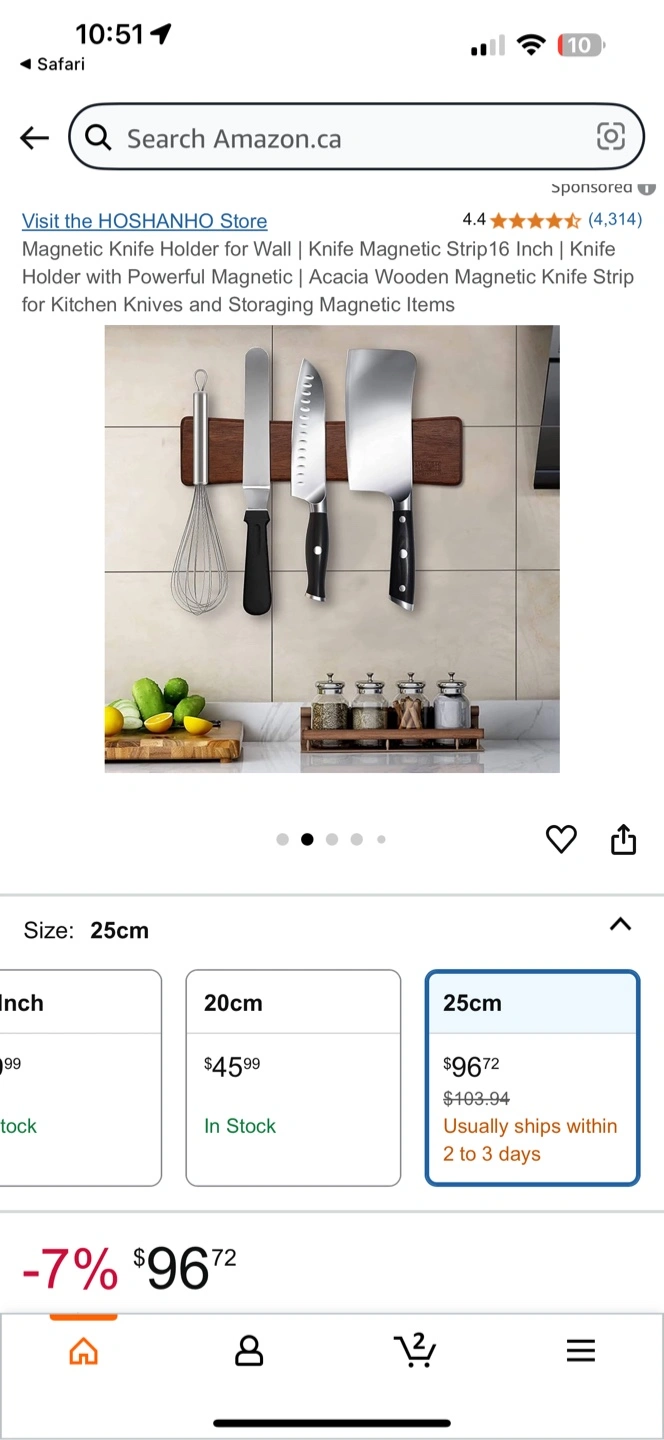Select the 25cm size option
This screenshot has width=664, height=1440.
pos(532,1078)
